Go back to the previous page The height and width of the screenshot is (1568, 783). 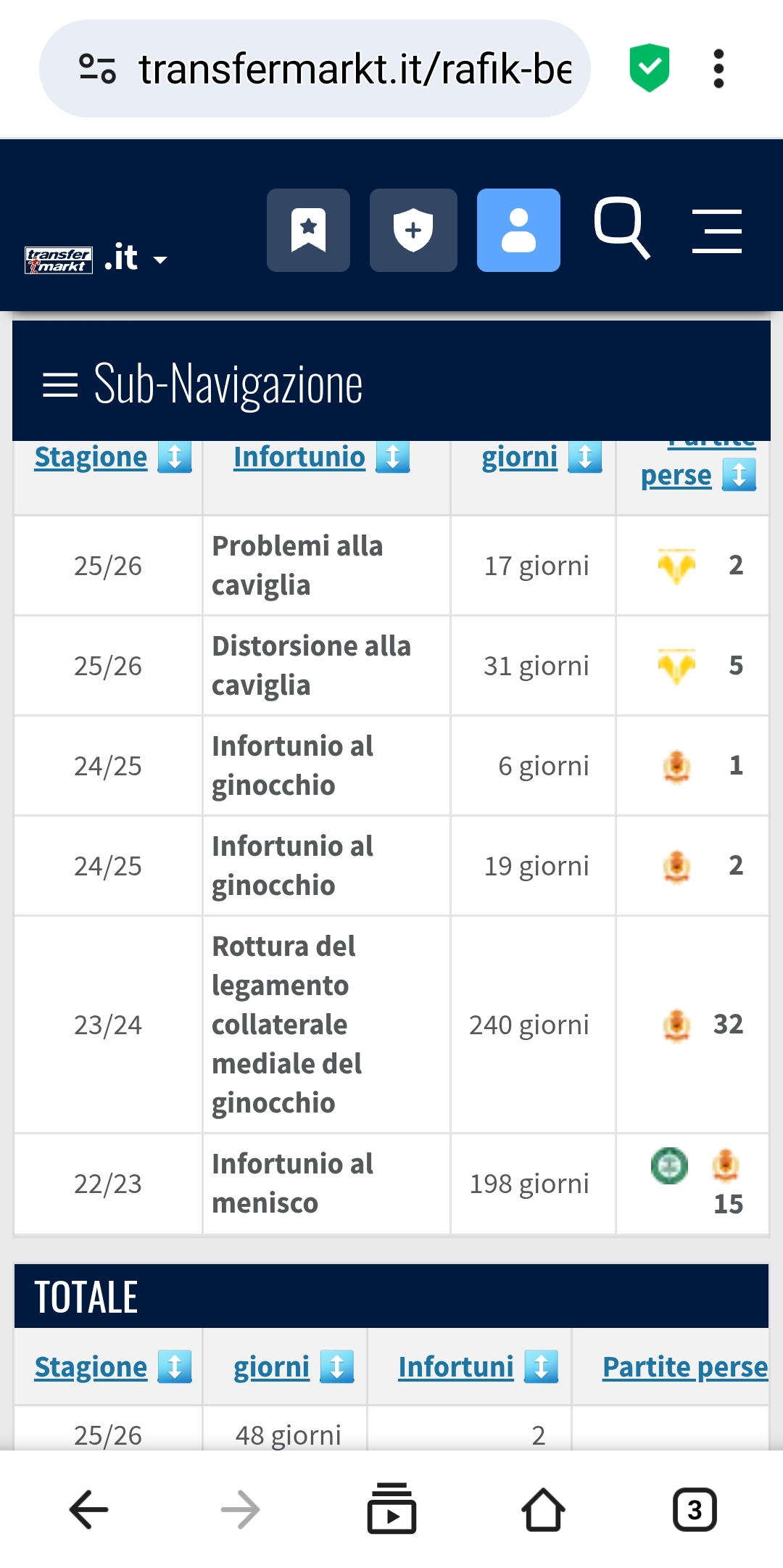point(88,1509)
